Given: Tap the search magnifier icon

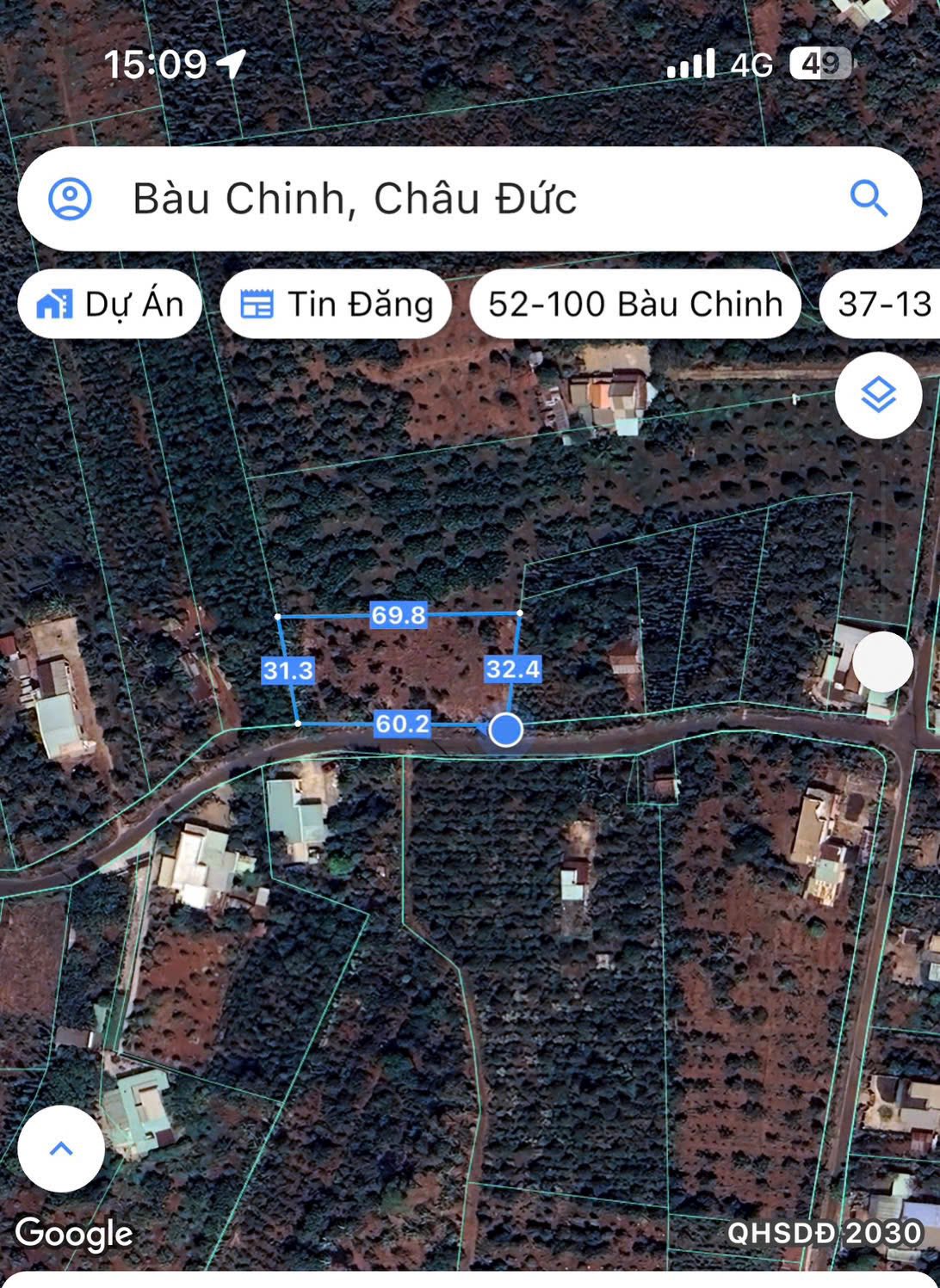Looking at the screenshot, I should click(x=868, y=199).
